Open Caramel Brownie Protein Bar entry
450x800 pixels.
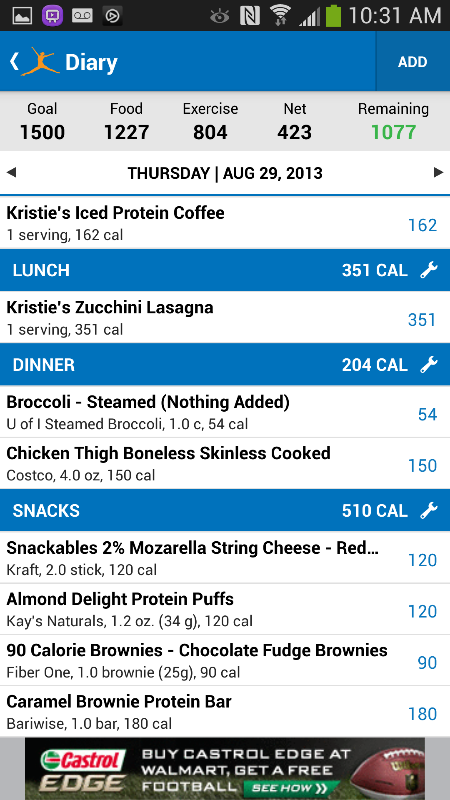tap(225, 711)
